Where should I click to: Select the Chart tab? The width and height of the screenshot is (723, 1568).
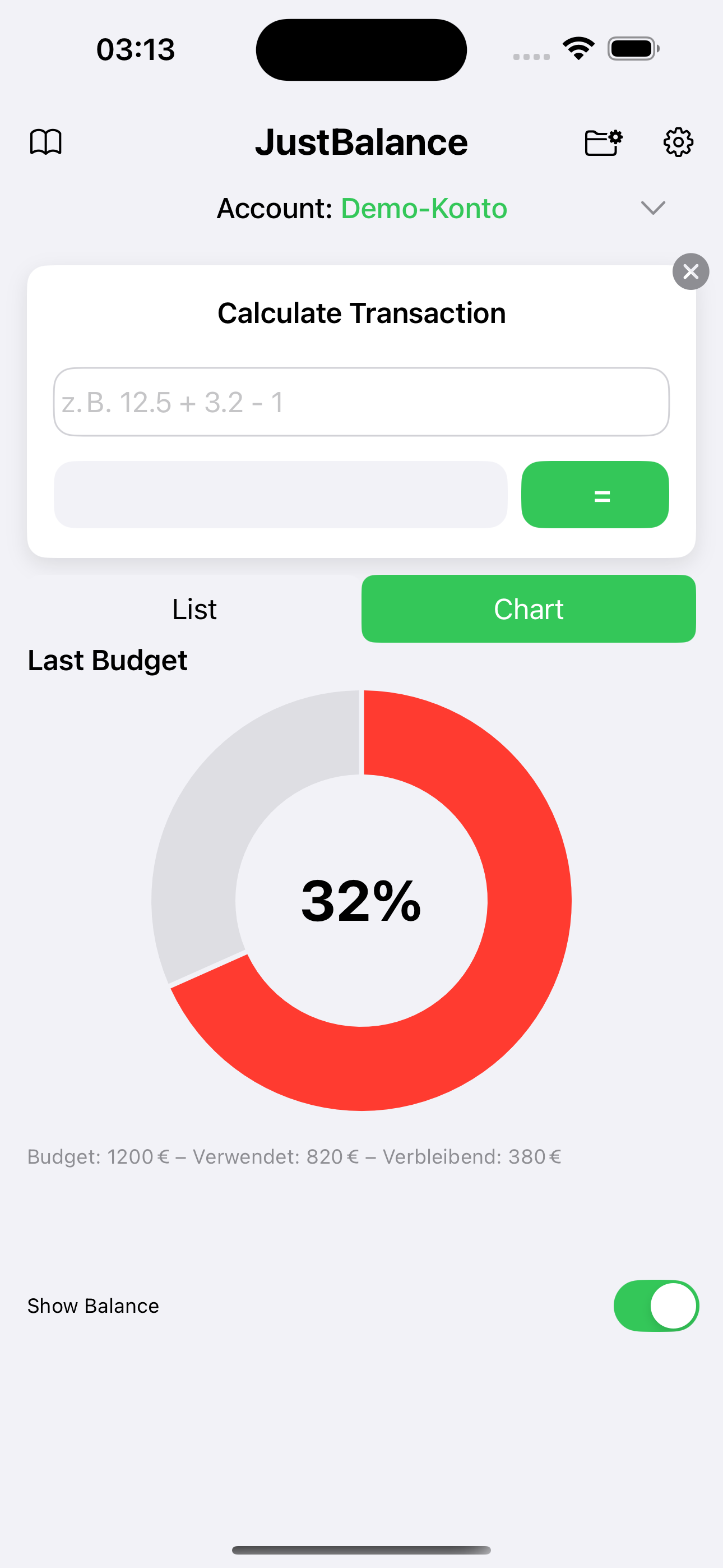point(529,608)
